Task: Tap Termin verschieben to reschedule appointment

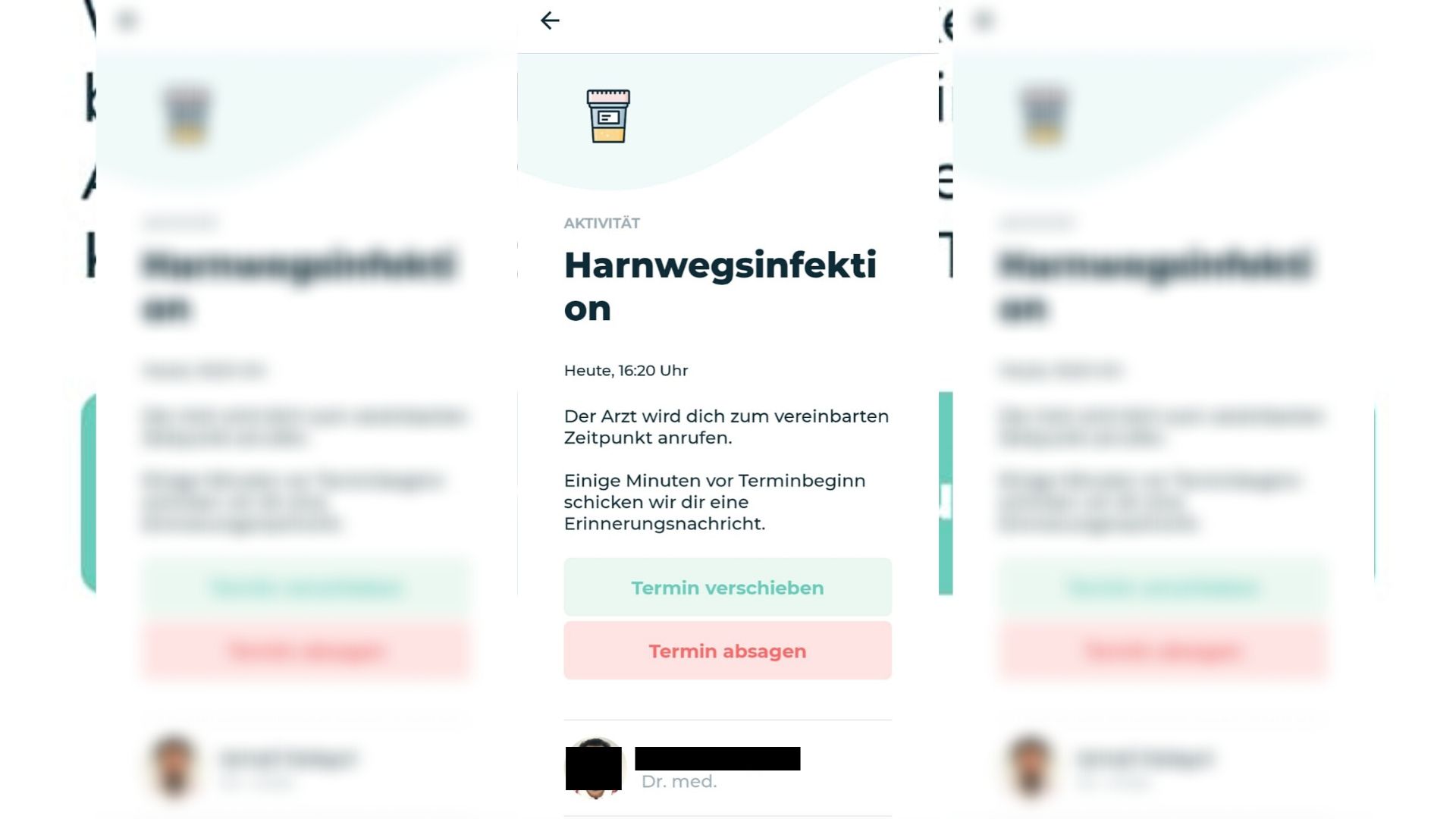Action: tap(727, 588)
